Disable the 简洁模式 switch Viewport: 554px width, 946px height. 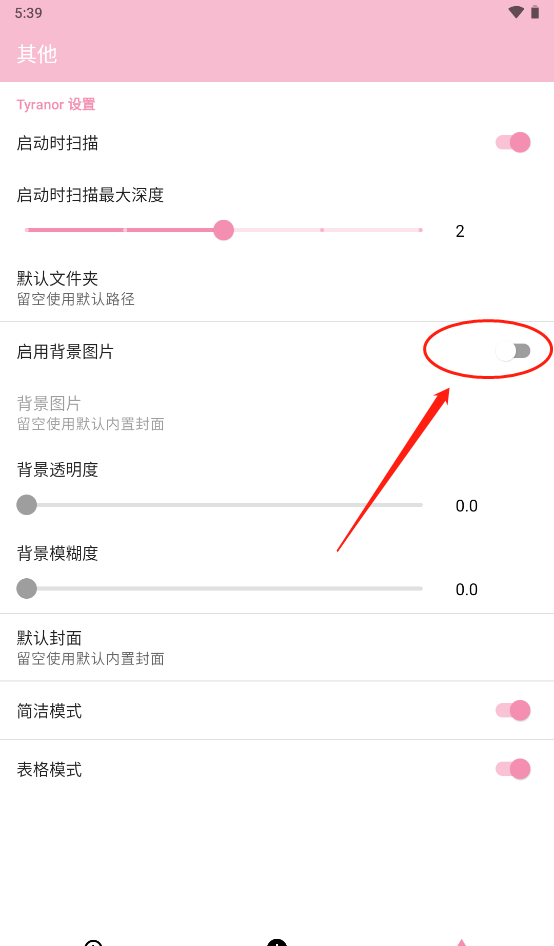pos(512,711)
